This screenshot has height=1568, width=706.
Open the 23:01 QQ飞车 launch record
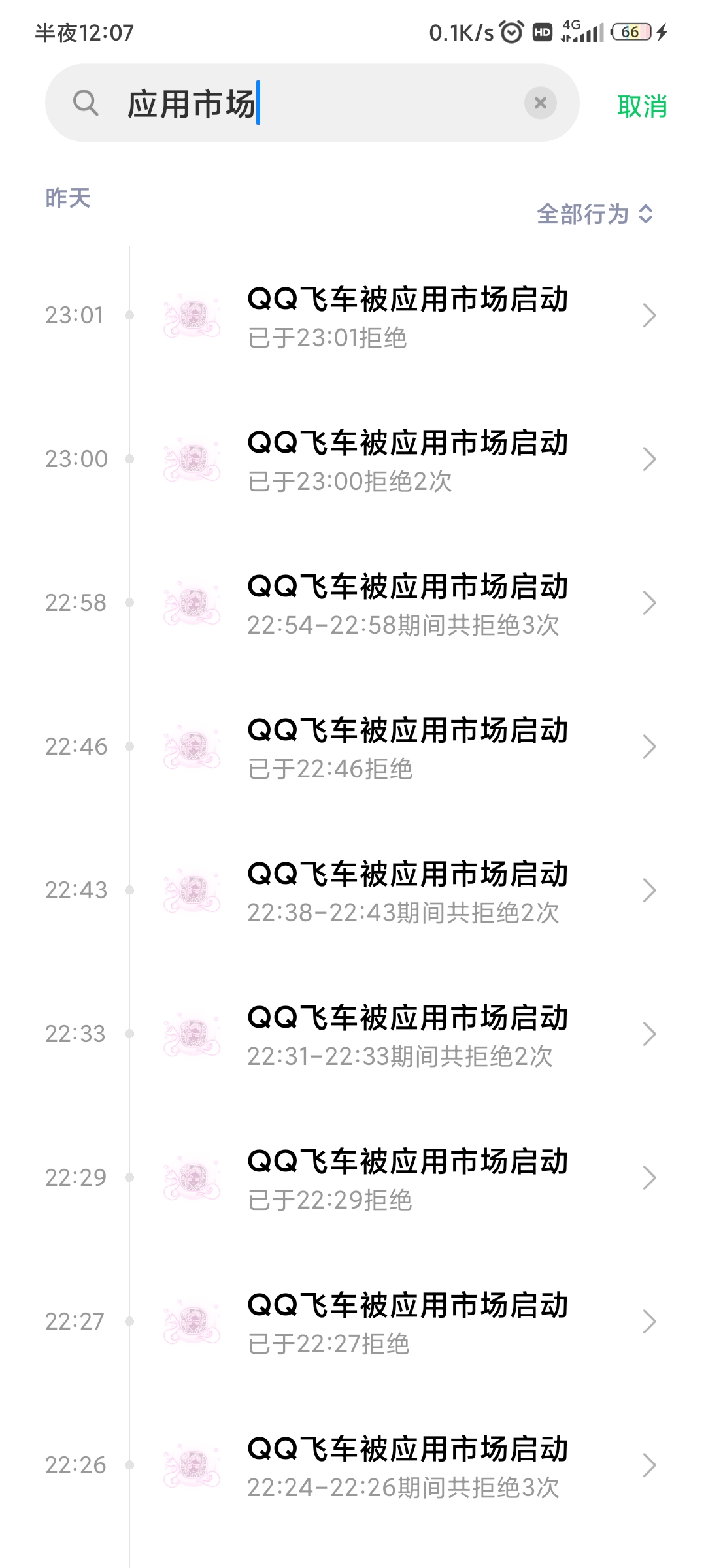pyautogui.click(x=407, y=316)
